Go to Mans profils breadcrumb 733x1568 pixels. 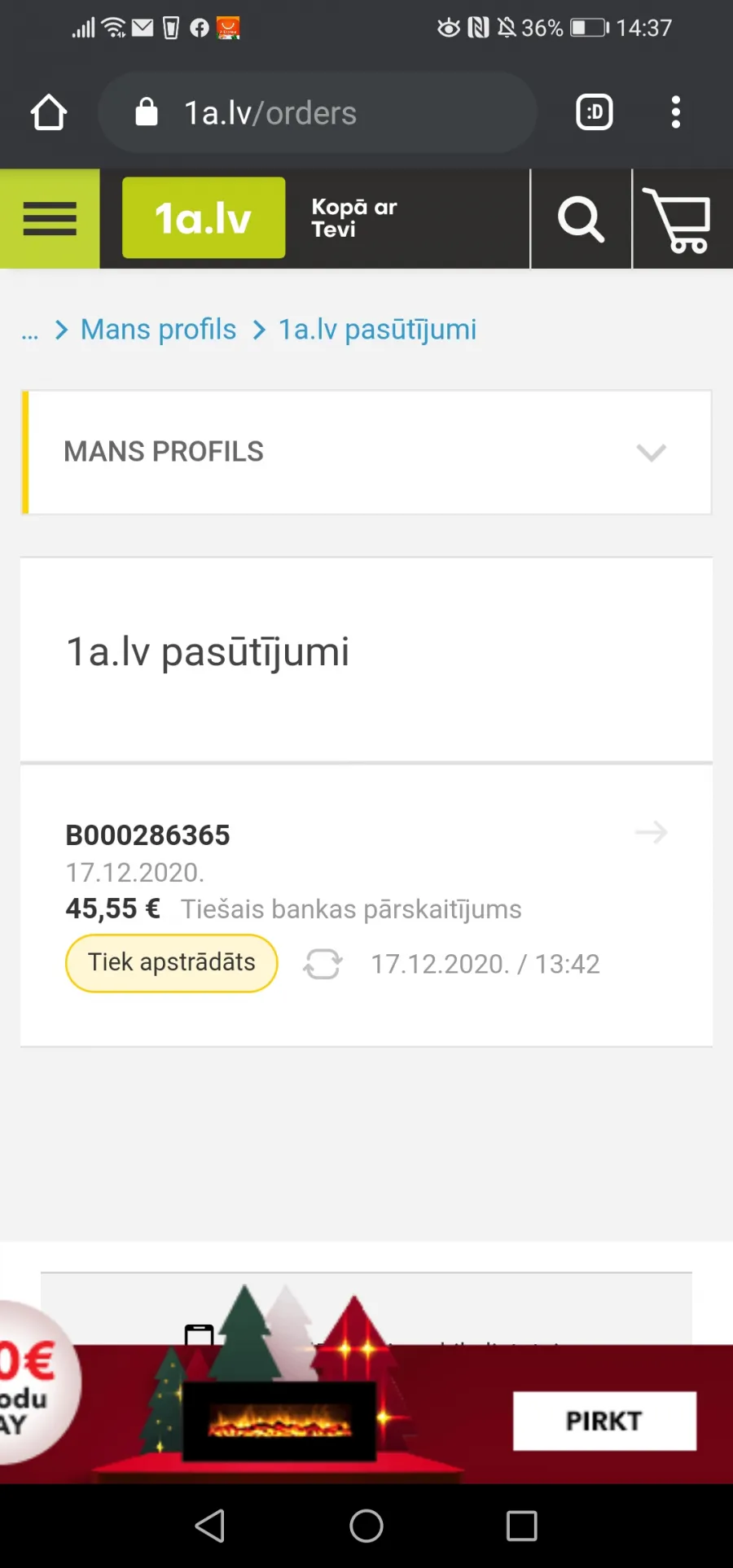[158, 330]
